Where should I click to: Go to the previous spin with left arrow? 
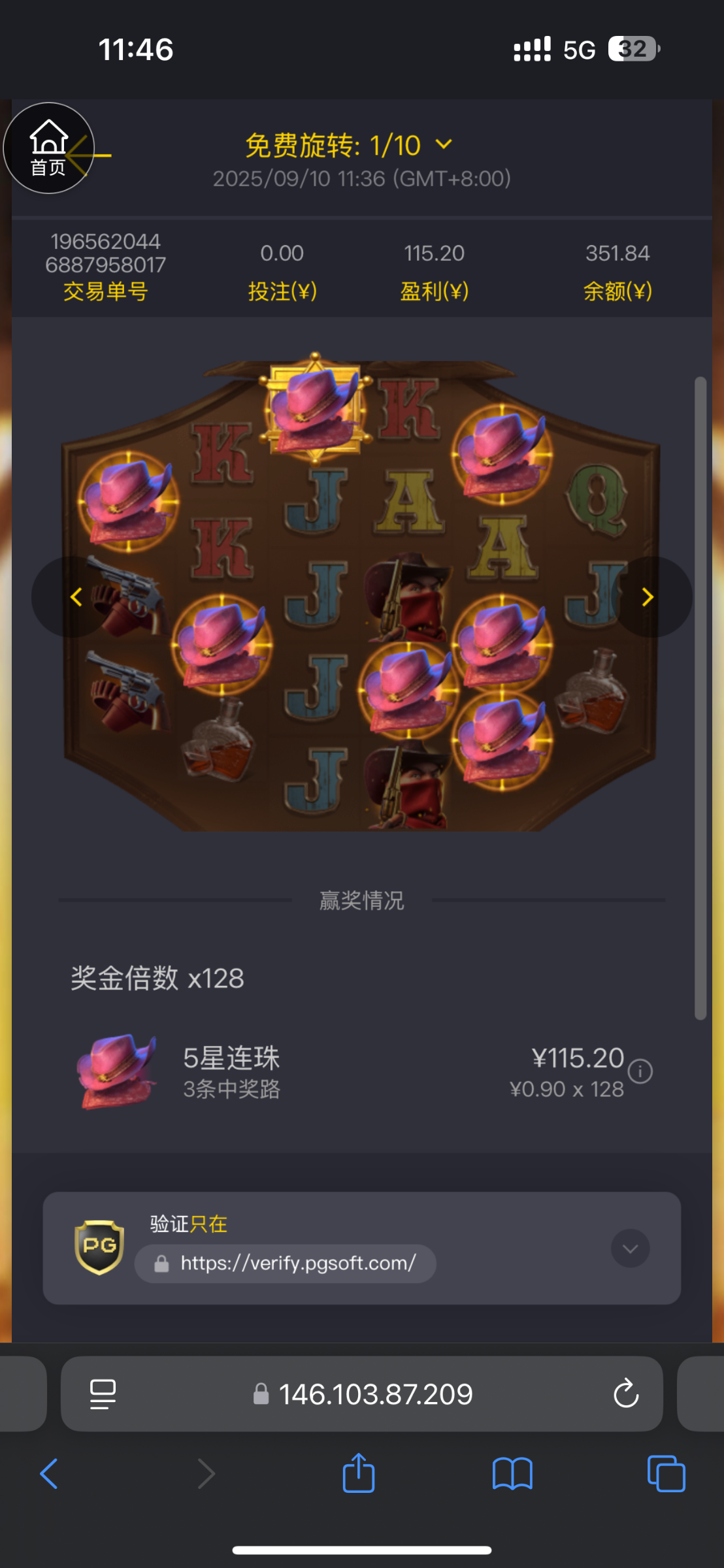pos(76,596)
